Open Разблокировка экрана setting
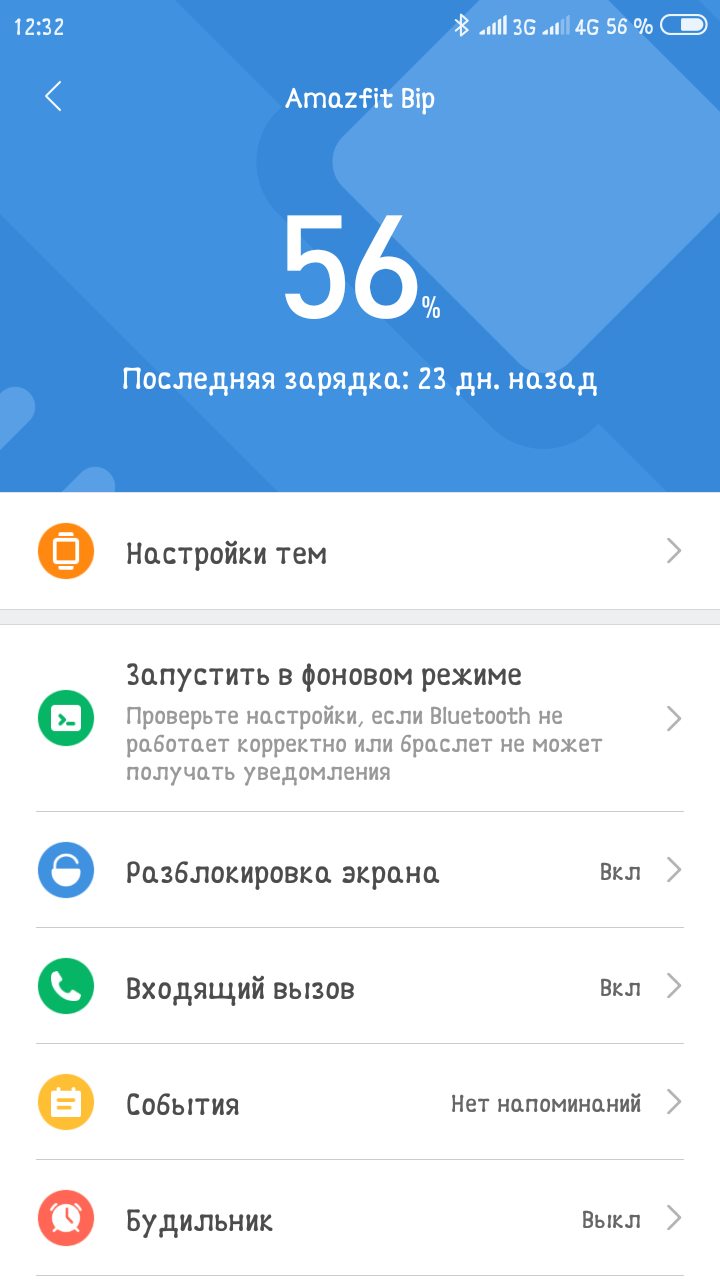This screenshot has width=720, height=1280. coord(360,872)
